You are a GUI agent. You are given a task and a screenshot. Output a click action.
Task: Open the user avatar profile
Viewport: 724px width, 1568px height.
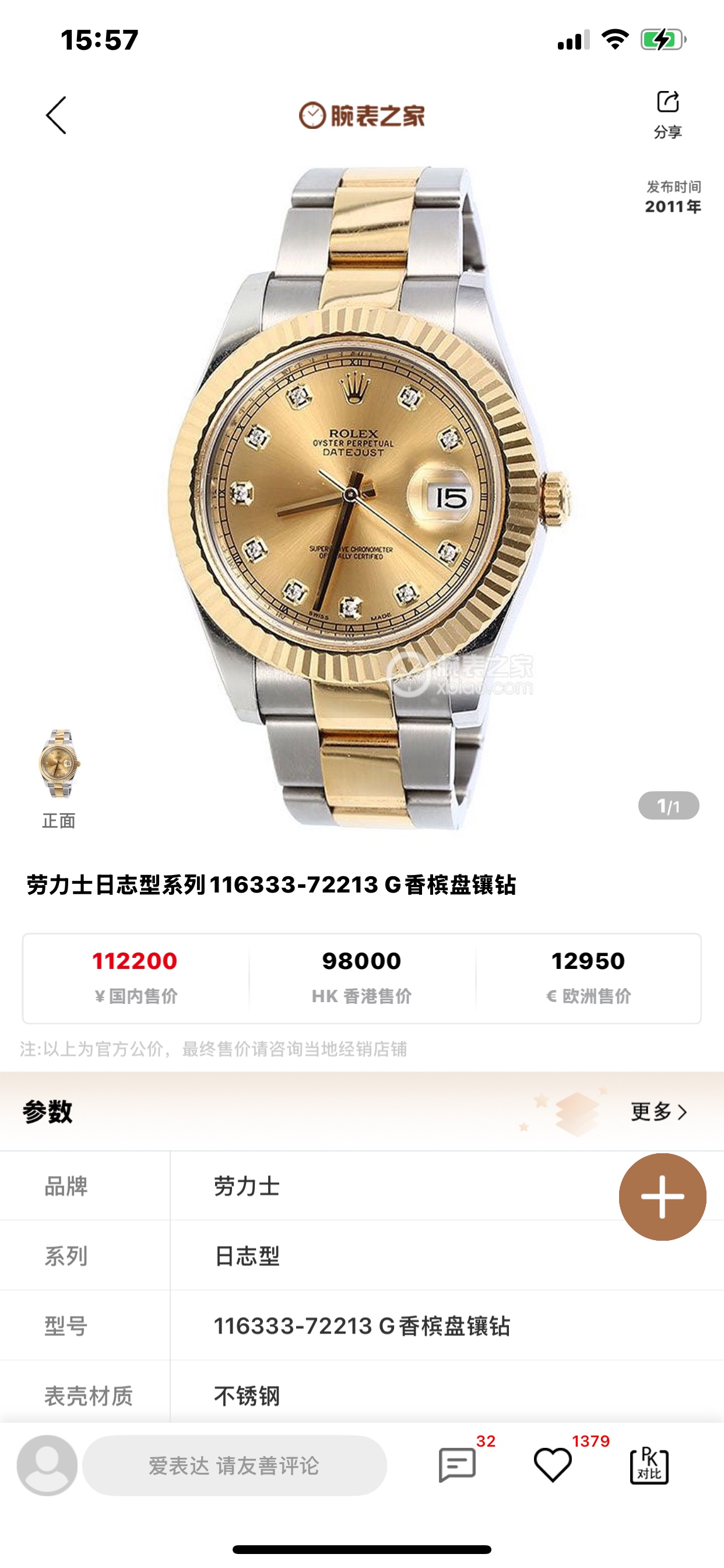[47, 1465]
